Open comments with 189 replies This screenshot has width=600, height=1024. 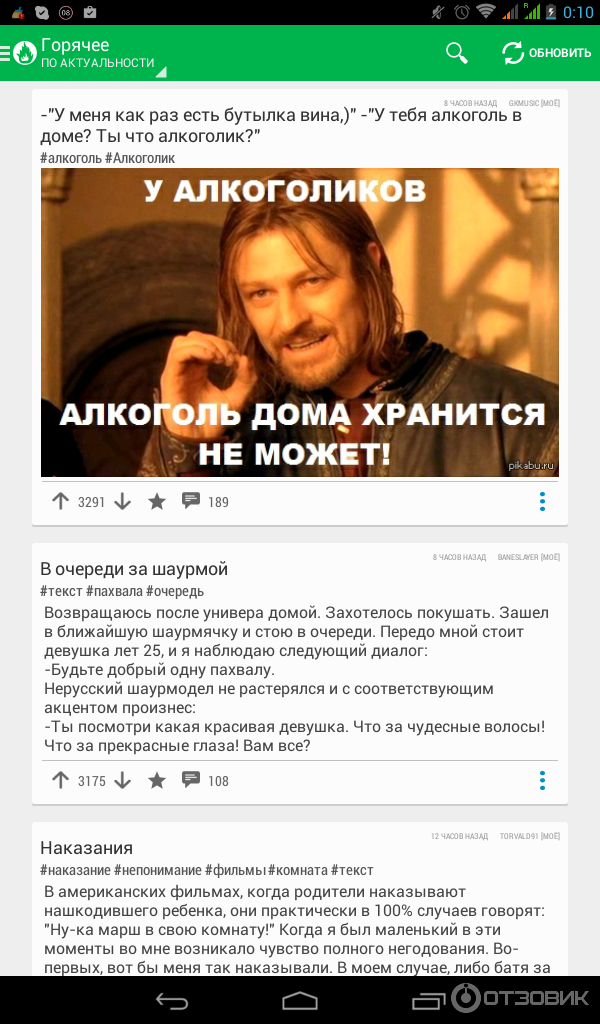[204, 502]
